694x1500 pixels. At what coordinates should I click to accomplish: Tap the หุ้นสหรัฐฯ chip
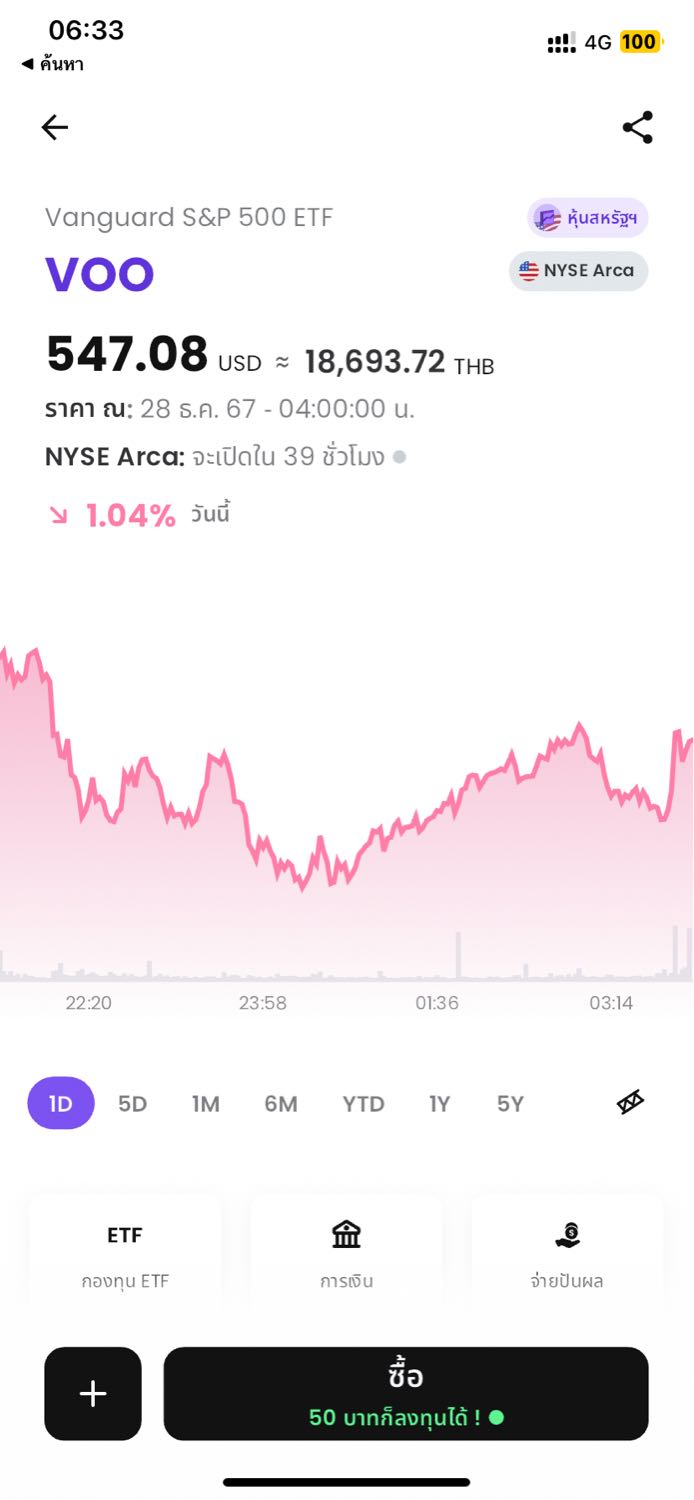(x=588, y=218)
